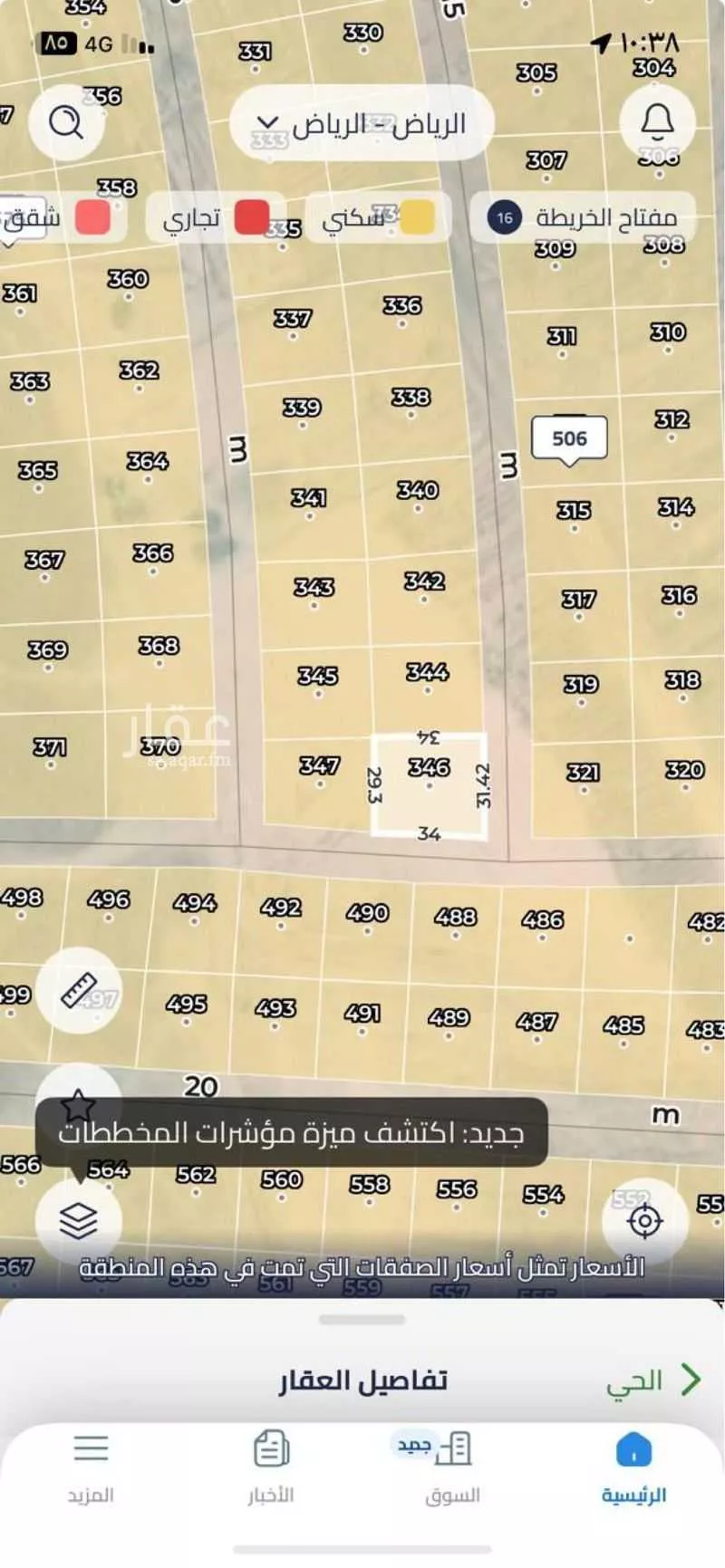Open notifications via the bell icon
The height and width of the screenshot is (1568, 725).
(x=659, y=122)
